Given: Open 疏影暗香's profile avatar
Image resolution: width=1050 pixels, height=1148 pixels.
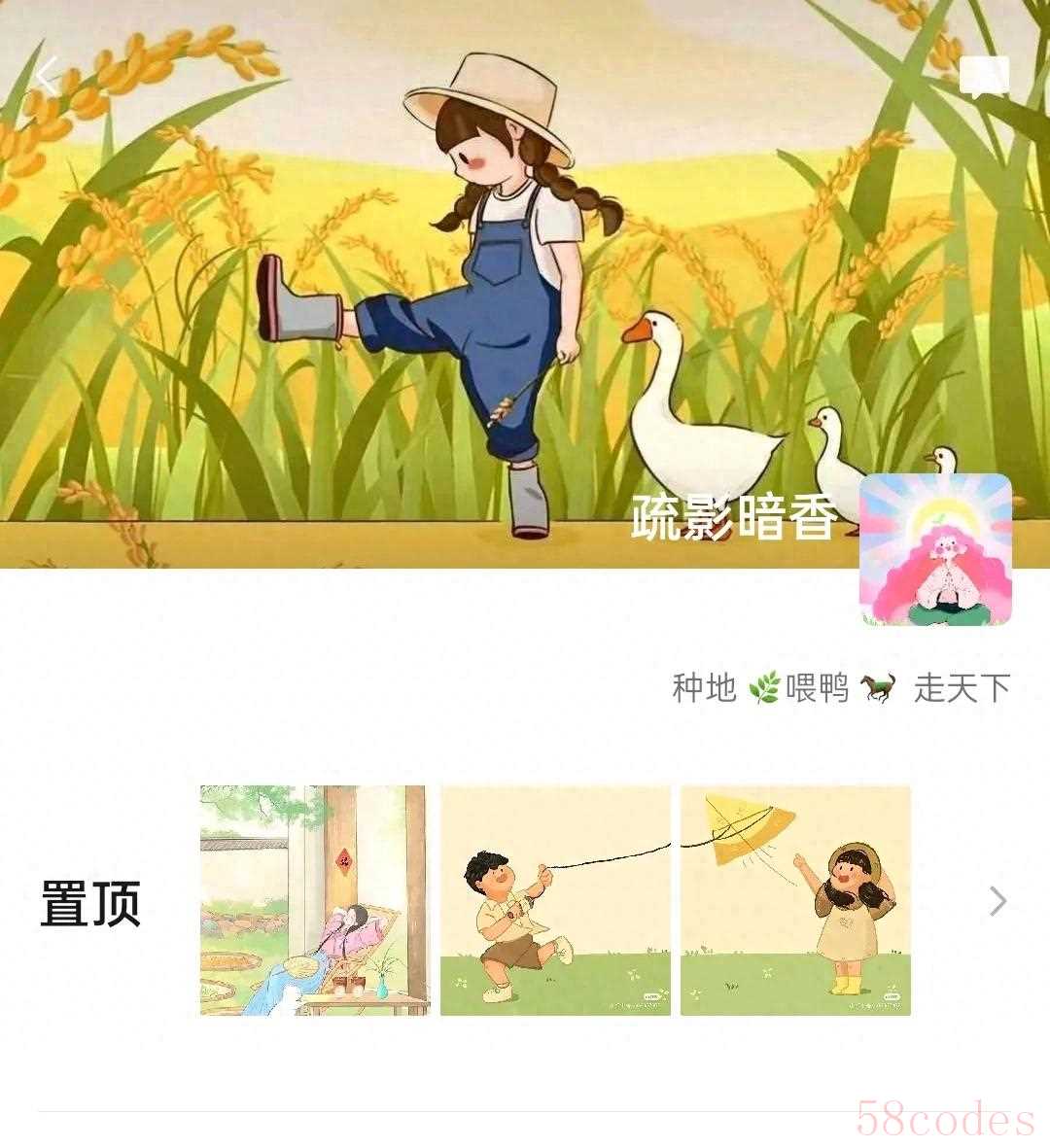Looking at the screenshot, I should pyautogui.click(x=935, y=549).
